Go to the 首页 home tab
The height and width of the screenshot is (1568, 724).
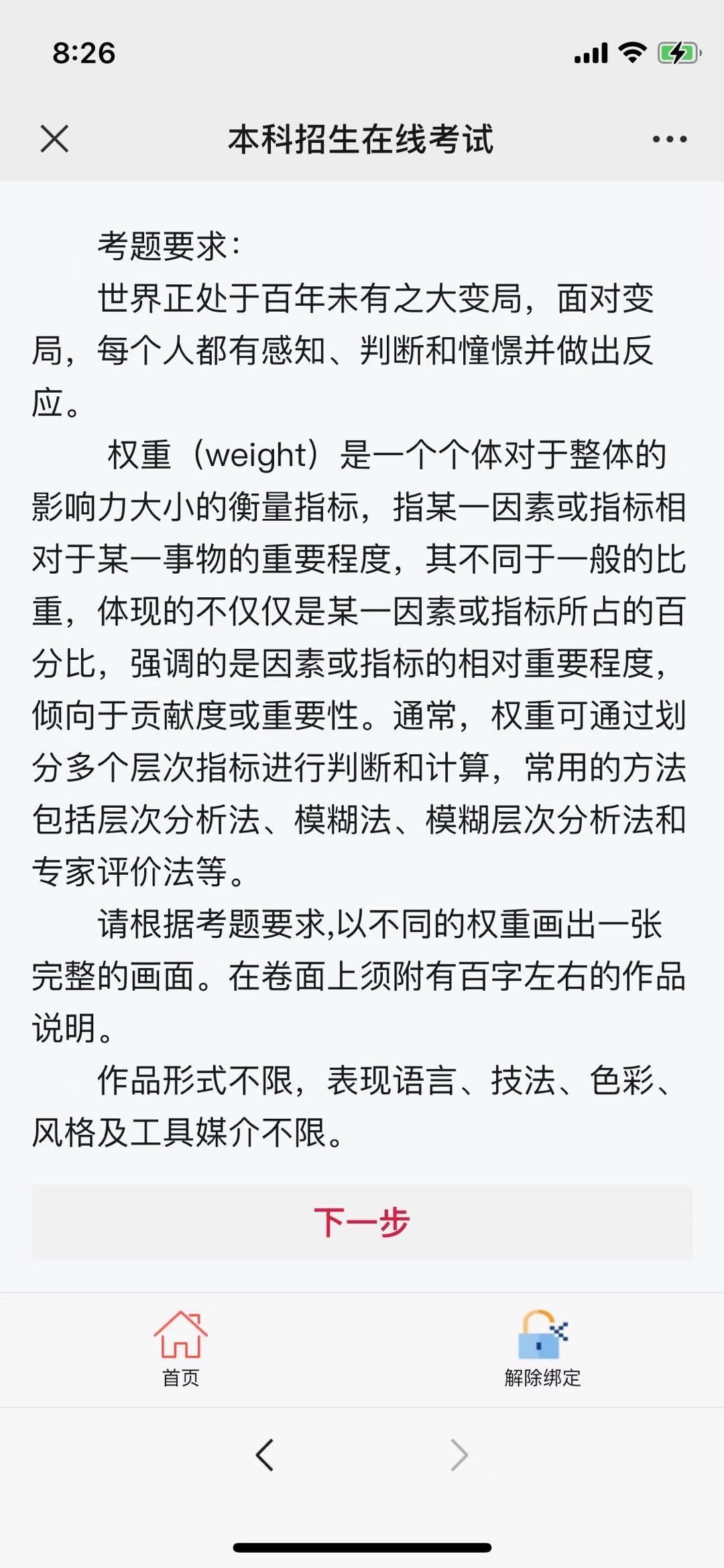click(180, 1349)
